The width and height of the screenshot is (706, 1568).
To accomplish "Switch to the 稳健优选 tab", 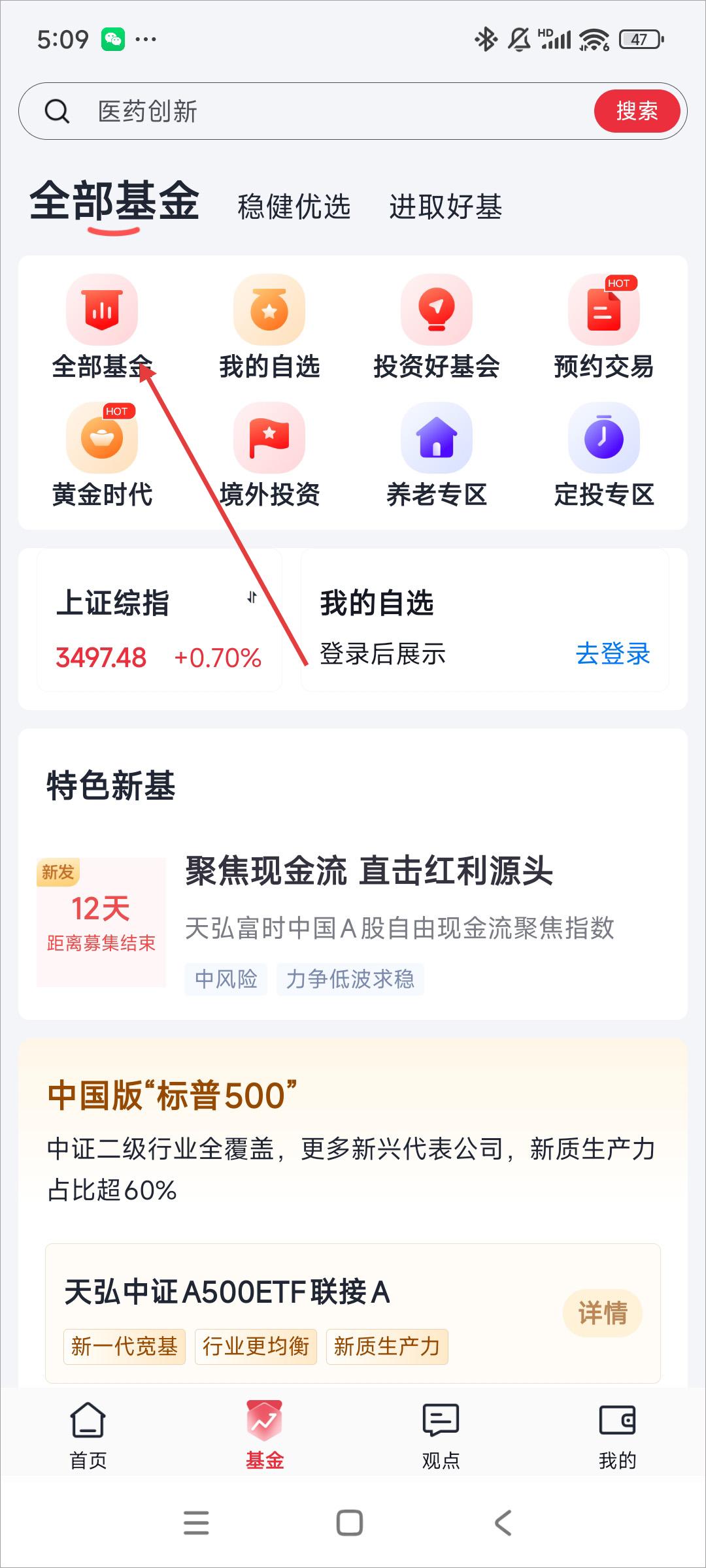I will (294, 206).
